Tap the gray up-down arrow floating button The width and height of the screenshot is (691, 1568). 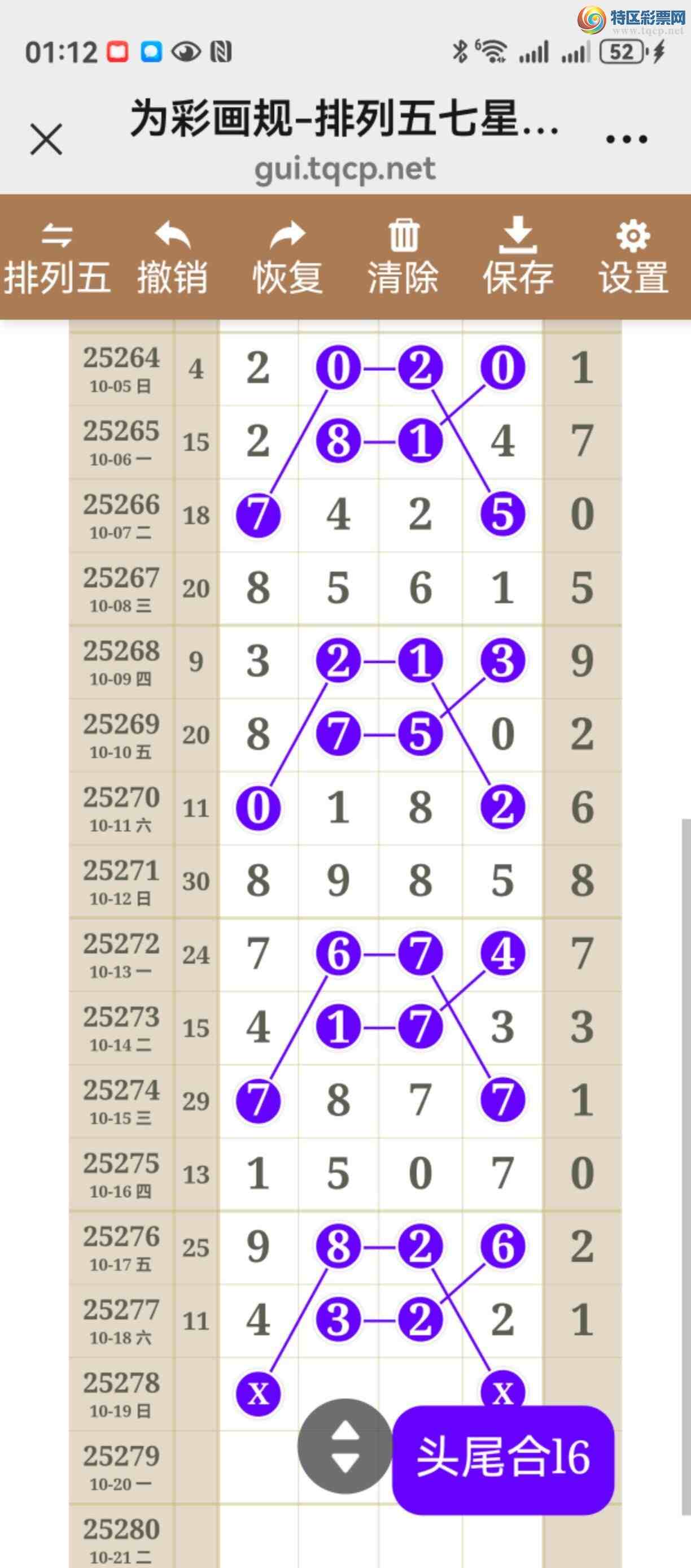click(345, 1445)
